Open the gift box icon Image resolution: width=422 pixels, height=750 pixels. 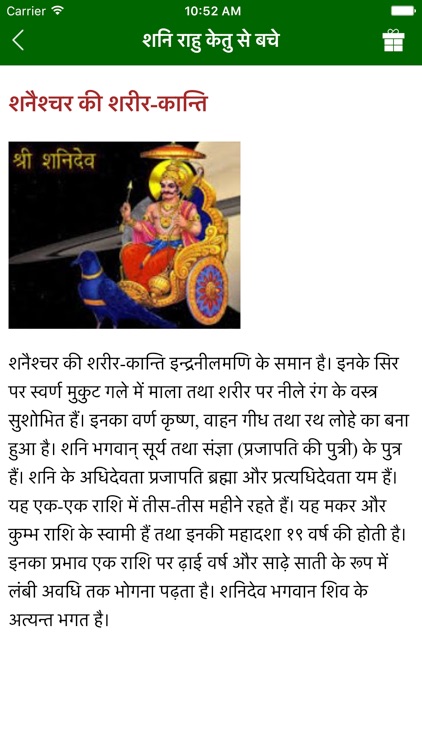click(393, 41)
